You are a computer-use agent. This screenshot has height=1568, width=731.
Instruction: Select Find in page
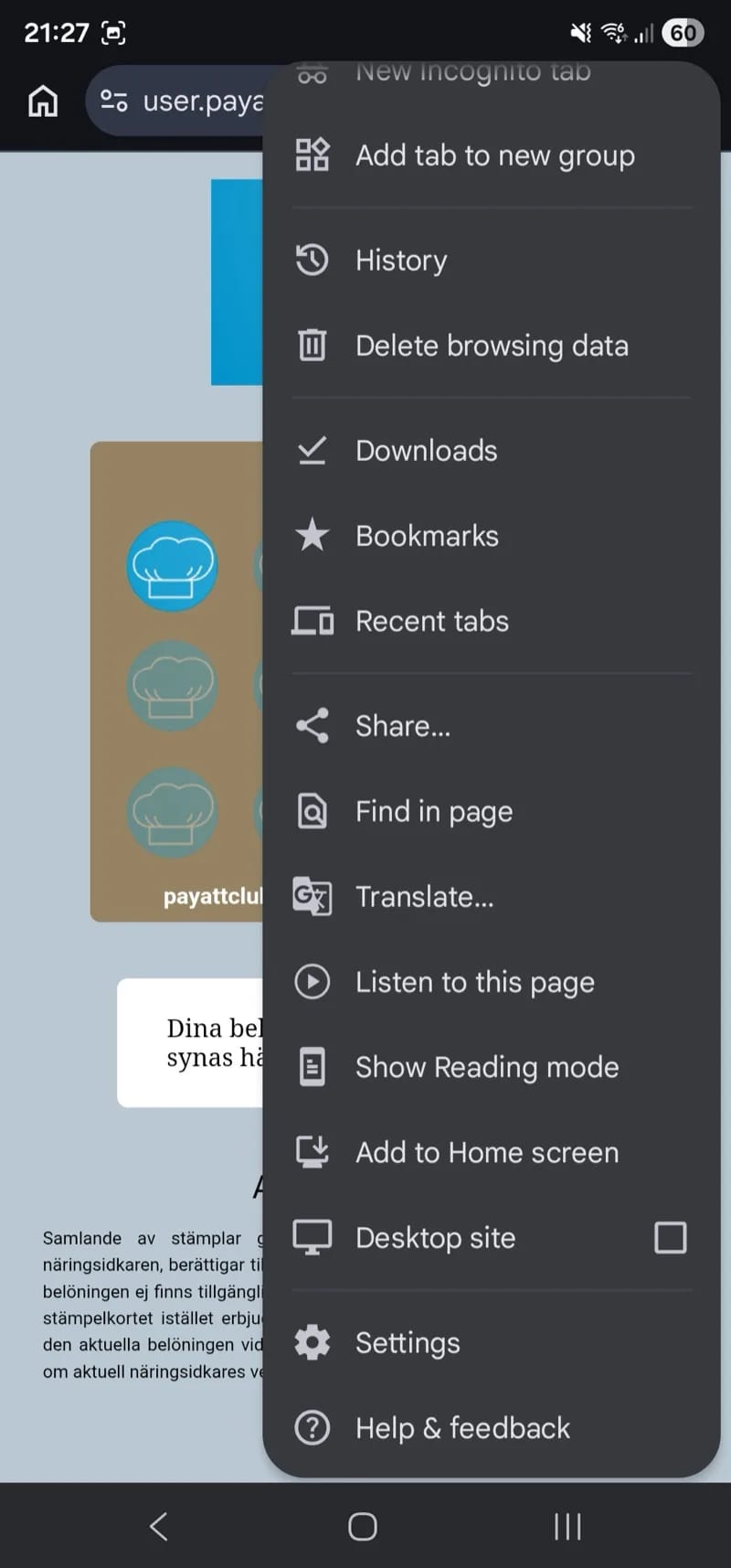click(x=491, y=811)
